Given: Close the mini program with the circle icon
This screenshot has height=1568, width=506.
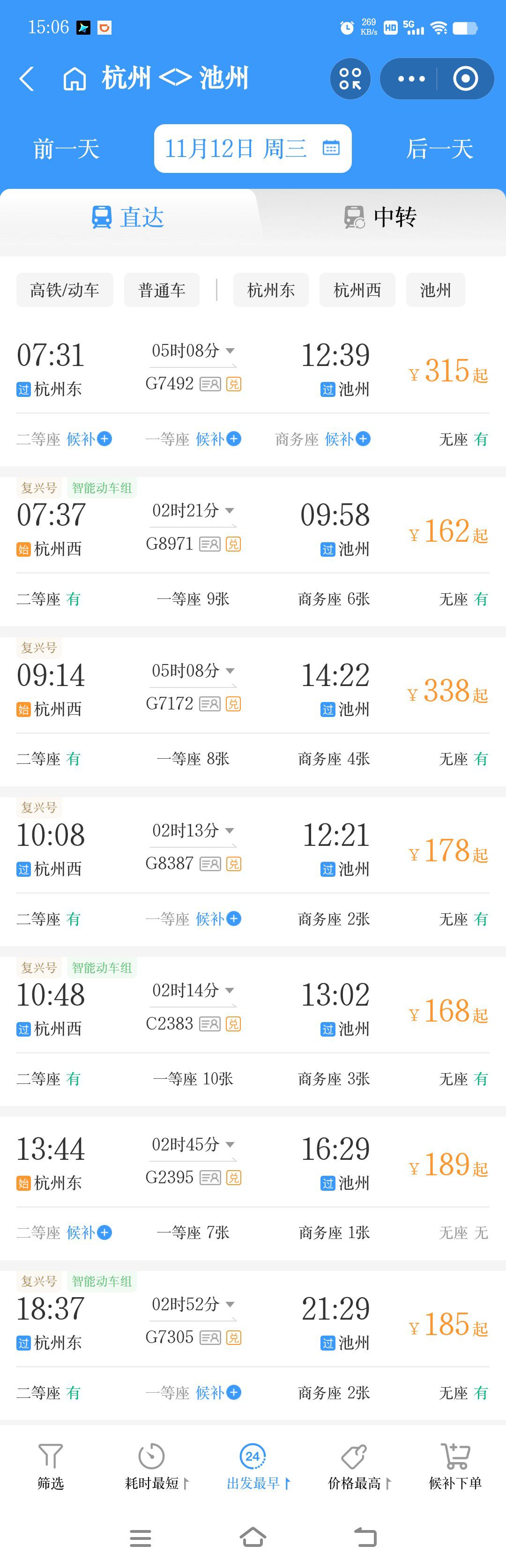Looking at the screenshot, I should click(x=465, y=79).
